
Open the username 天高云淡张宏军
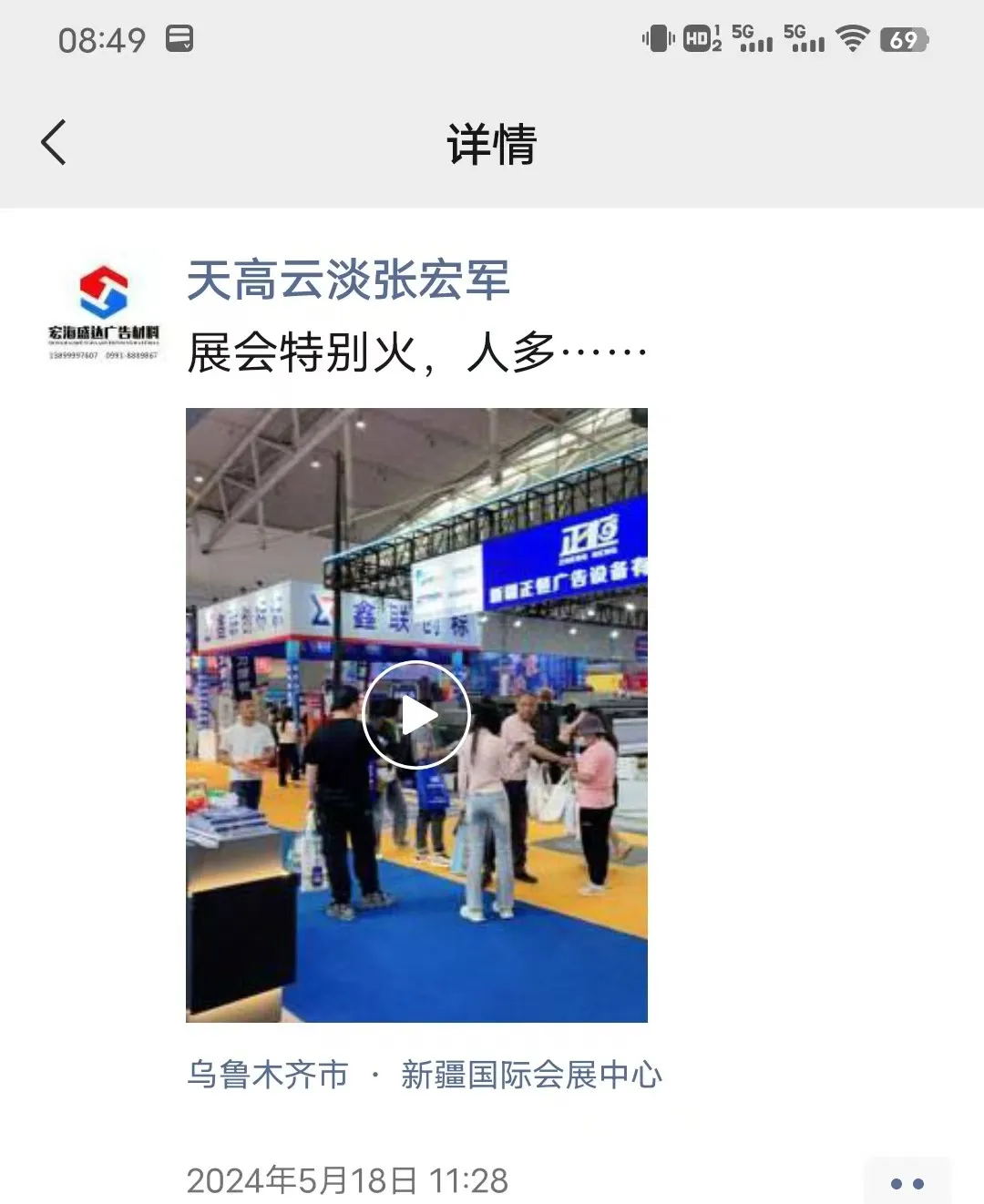[348, 280]
